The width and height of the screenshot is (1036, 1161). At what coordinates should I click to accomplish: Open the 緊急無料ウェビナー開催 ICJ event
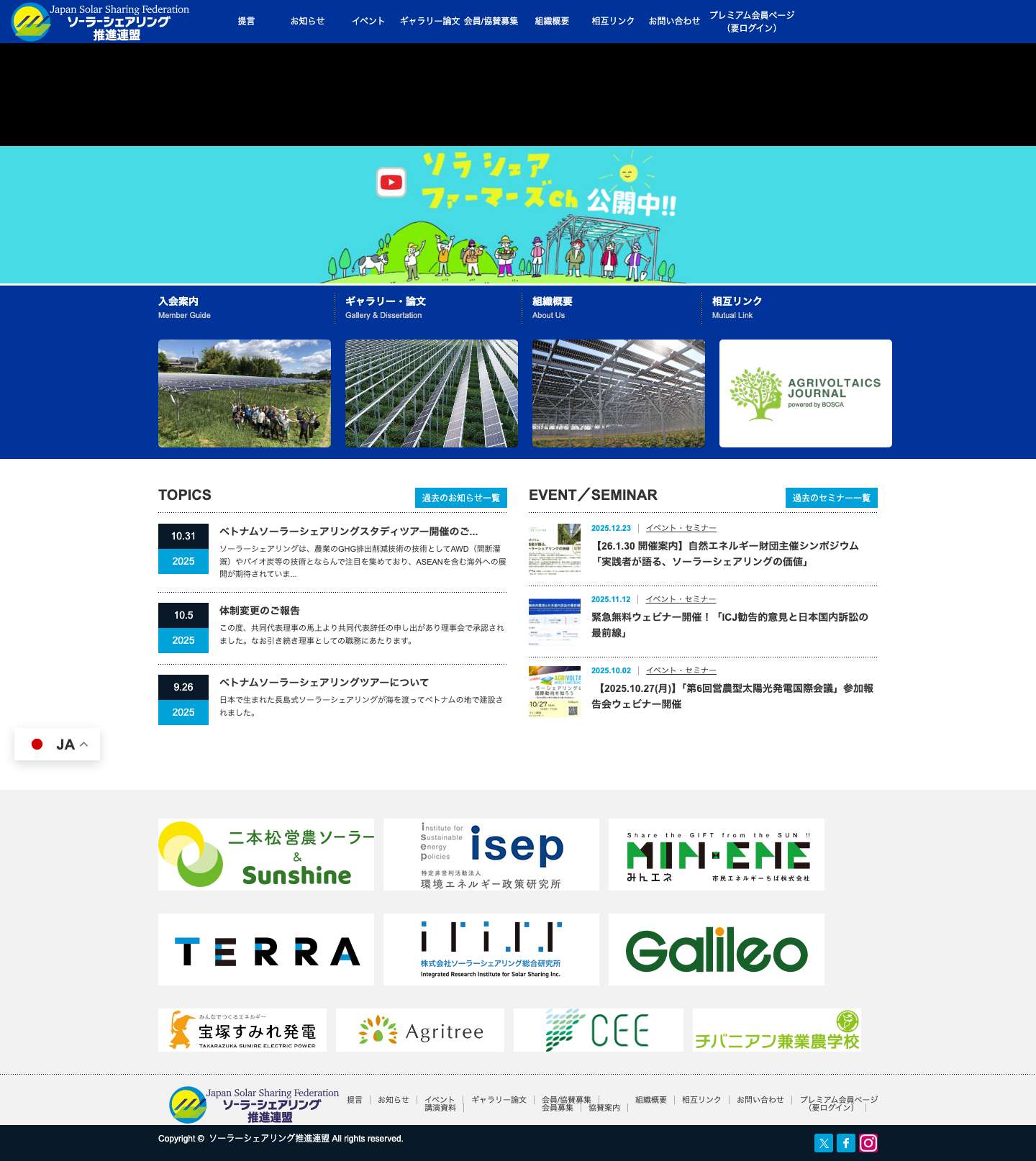(729, 624)
